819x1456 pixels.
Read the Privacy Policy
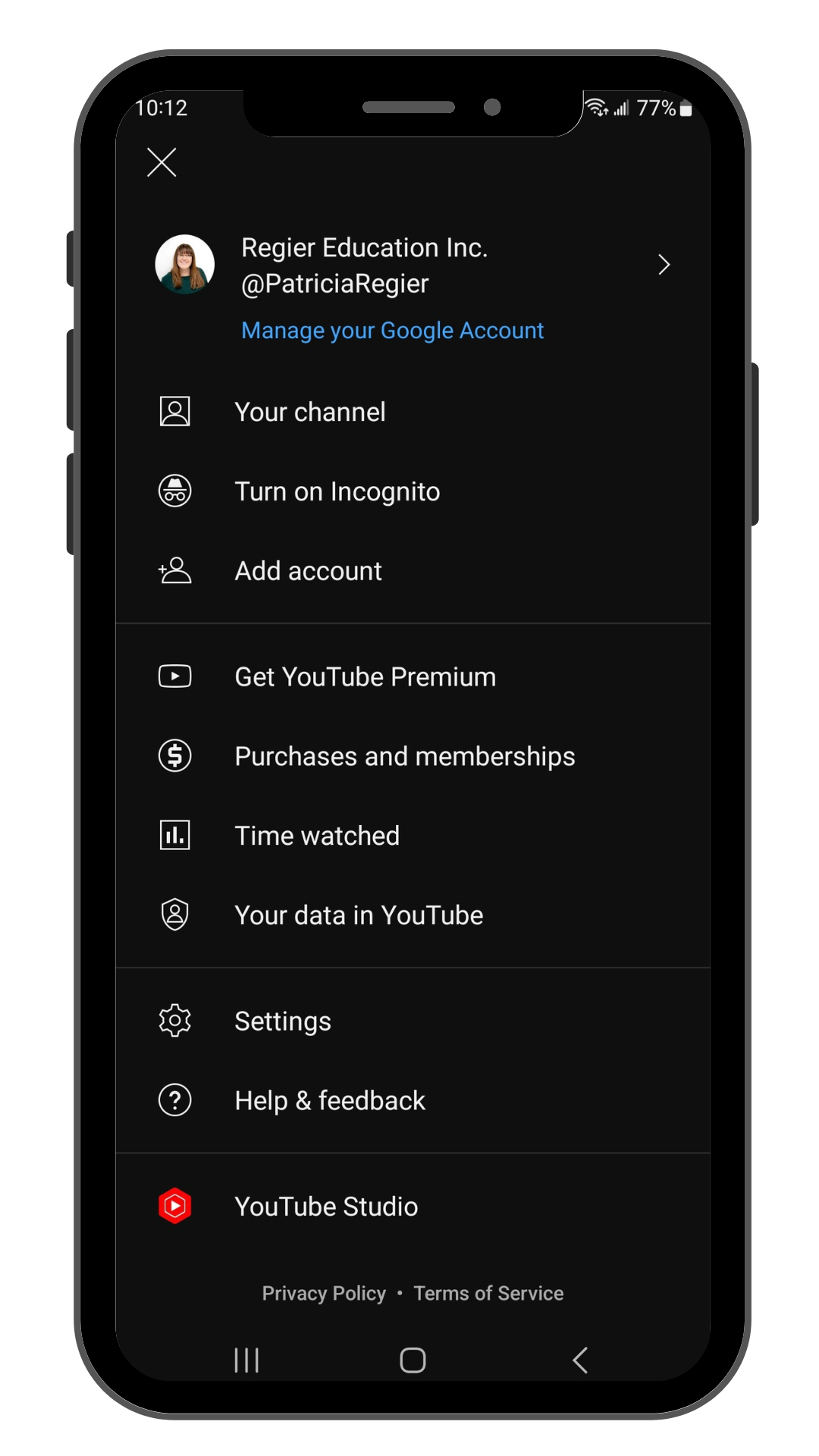point(324,1293)
